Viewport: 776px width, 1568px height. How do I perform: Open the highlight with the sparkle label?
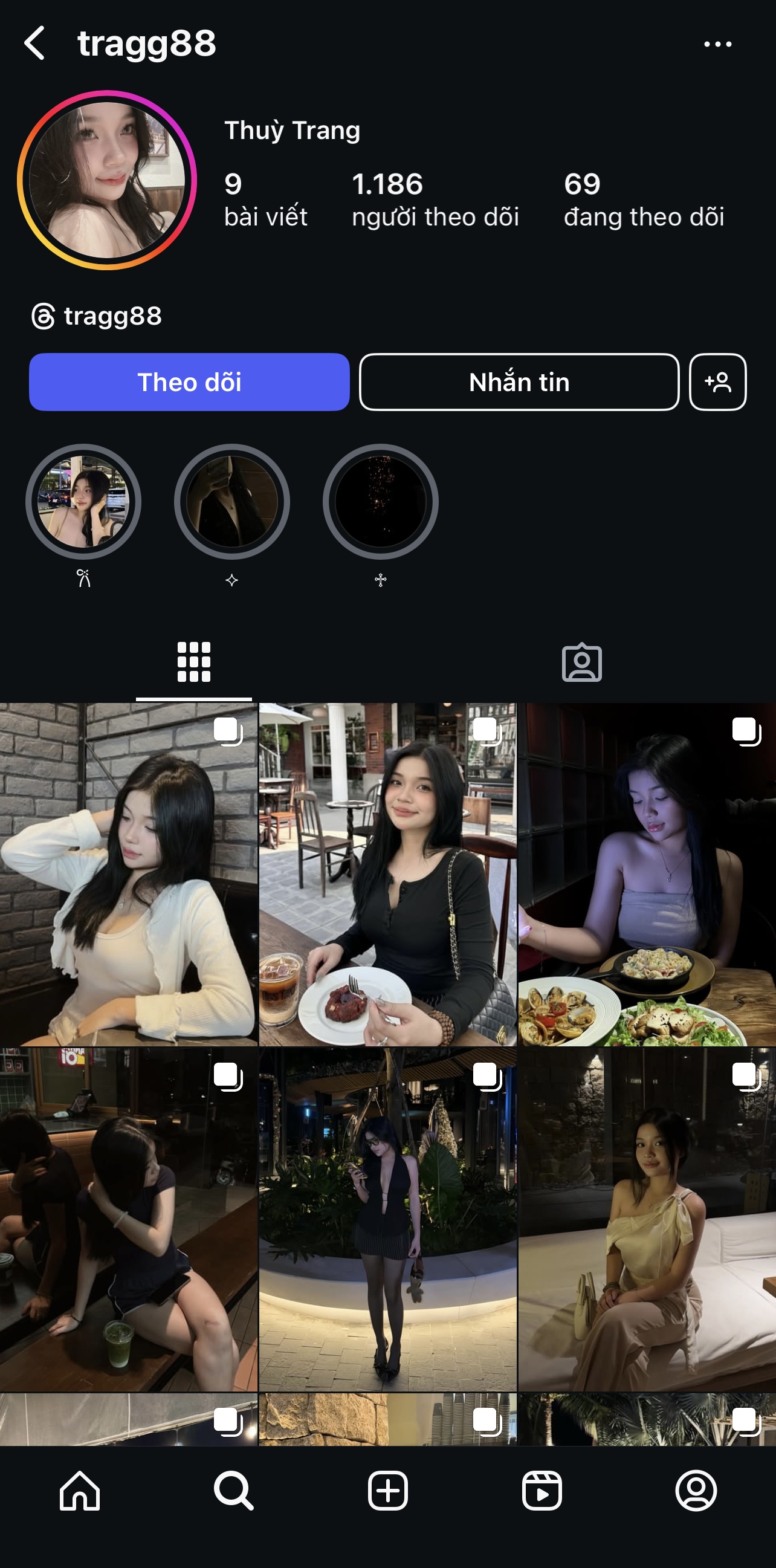(x=232, y=502)
